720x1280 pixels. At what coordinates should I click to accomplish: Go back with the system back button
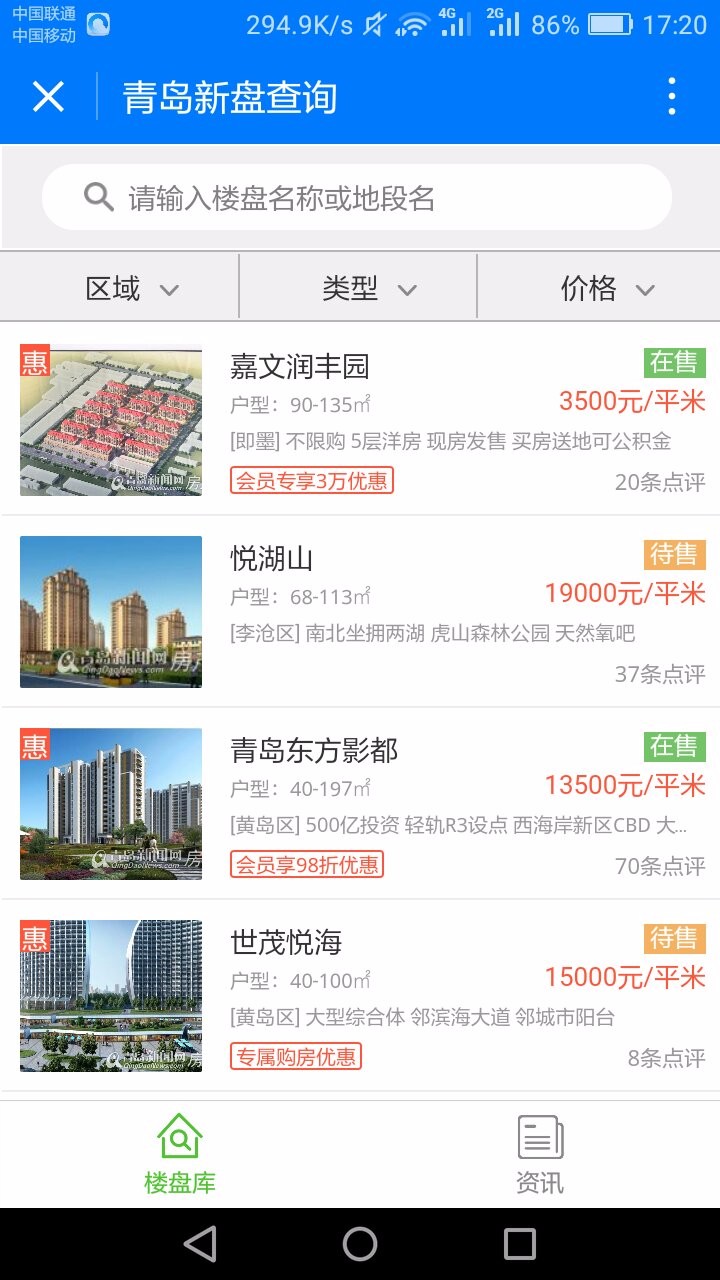point(200,1244)
